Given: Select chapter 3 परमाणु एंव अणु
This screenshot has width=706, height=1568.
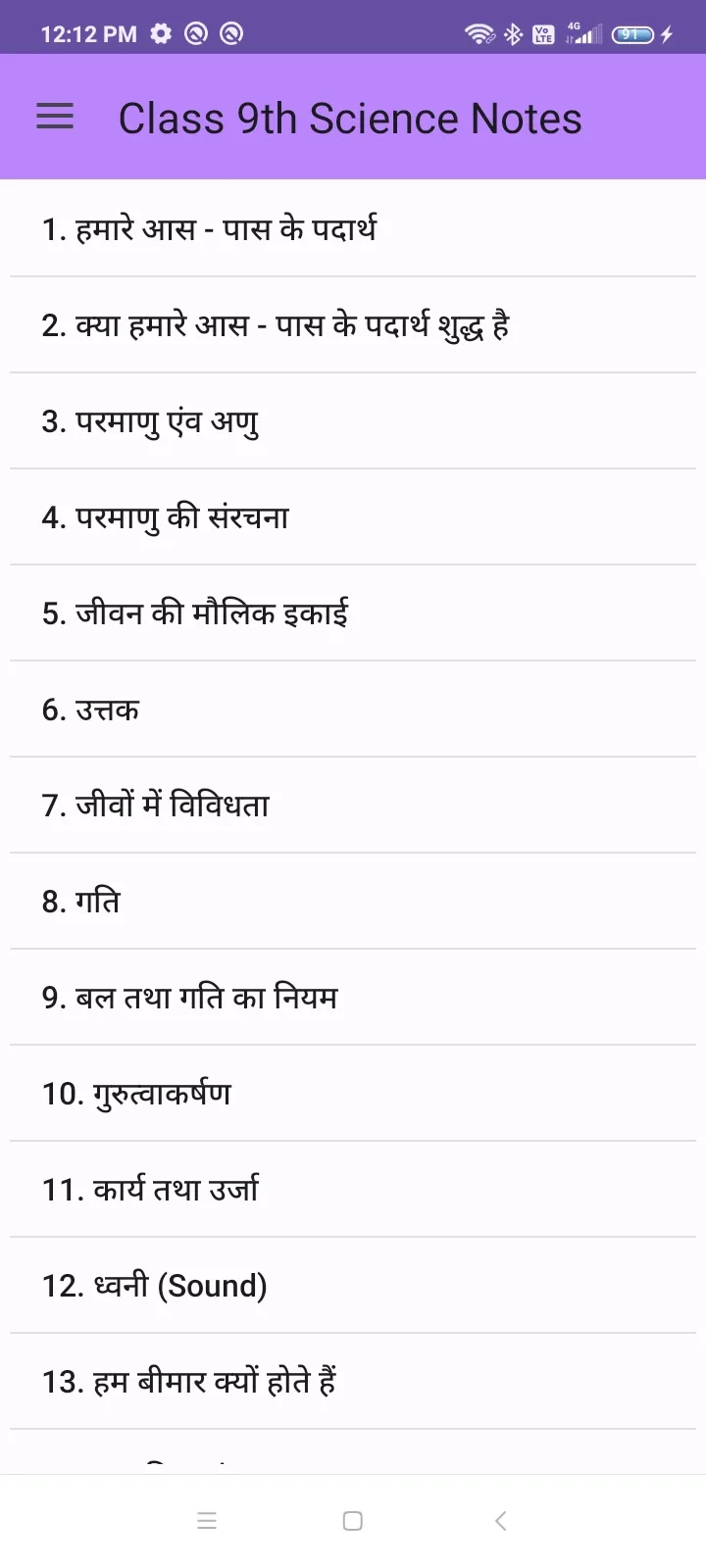Looking at the screenshot, I should pos(353,420).
